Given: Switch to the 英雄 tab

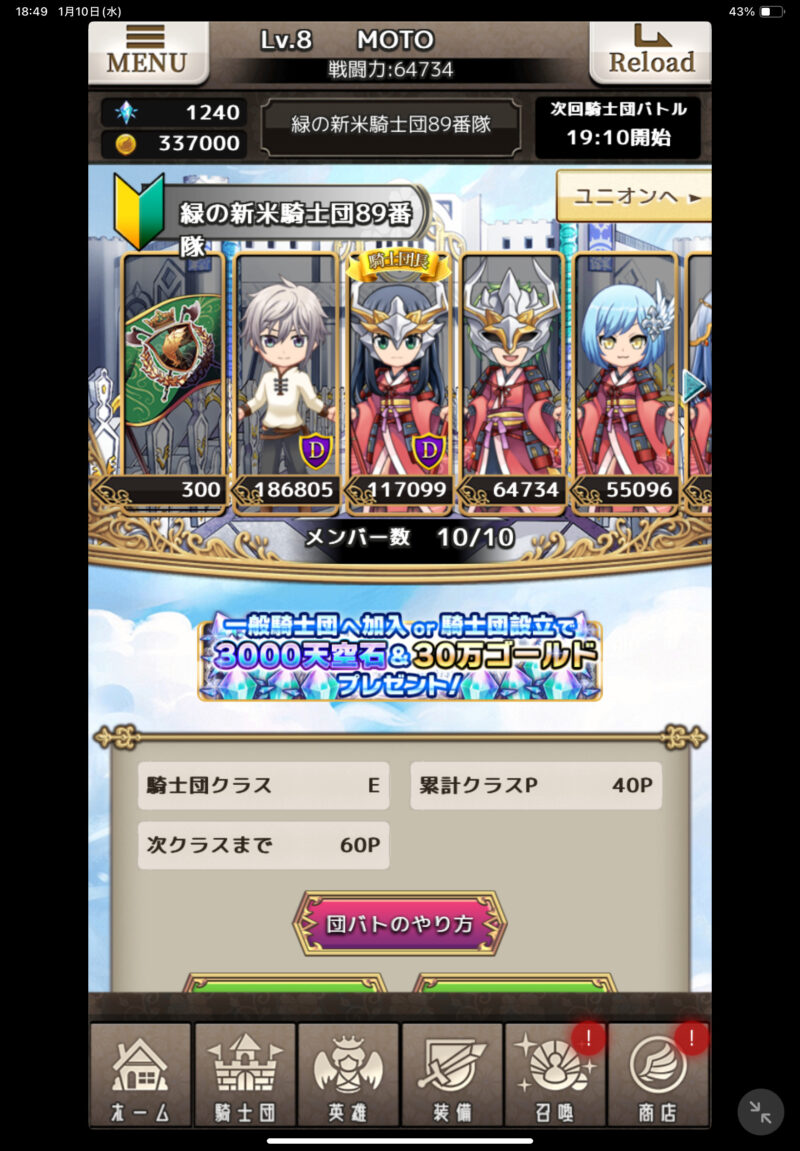Looking at the screenshot, I should [348, 1074].
